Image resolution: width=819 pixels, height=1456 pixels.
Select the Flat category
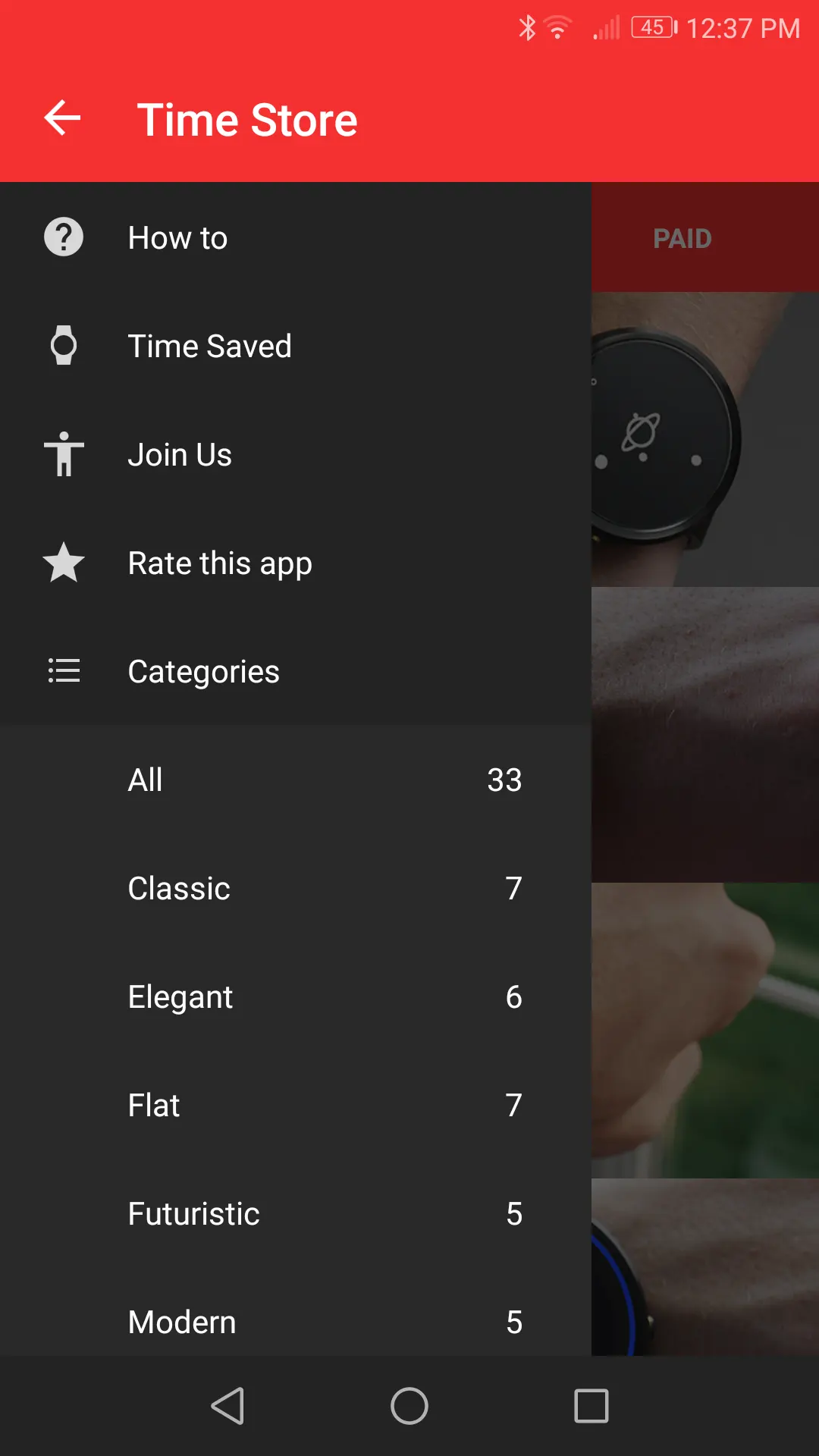(296, 1106)
